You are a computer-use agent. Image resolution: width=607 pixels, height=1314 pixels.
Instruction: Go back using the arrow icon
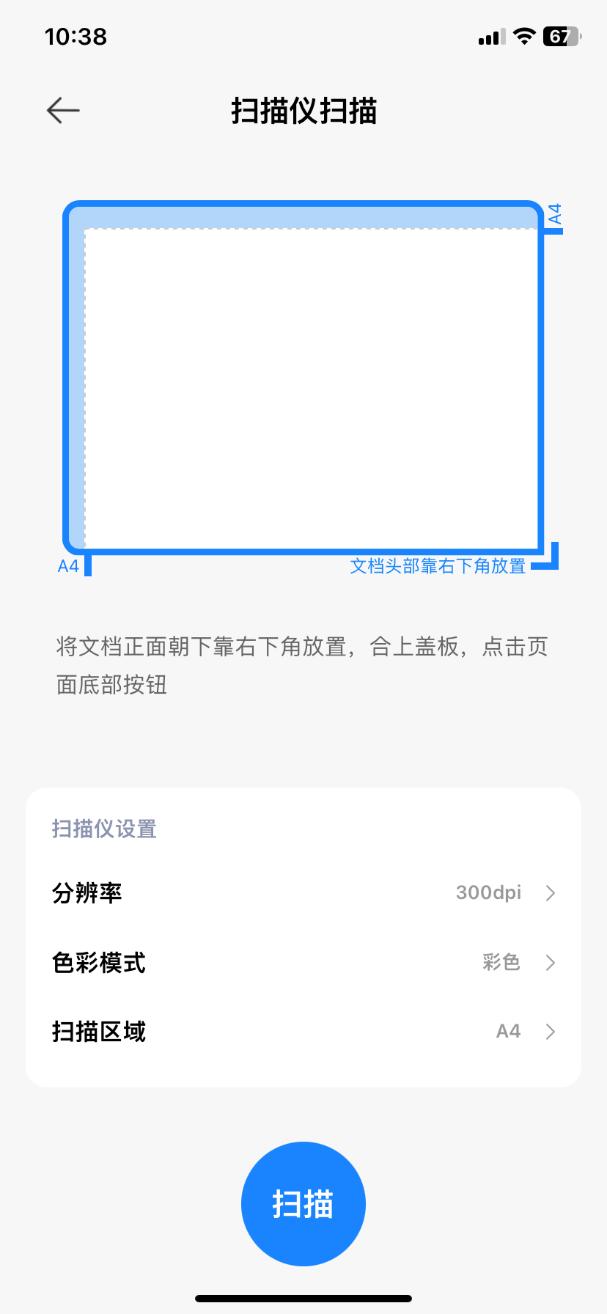63,111
